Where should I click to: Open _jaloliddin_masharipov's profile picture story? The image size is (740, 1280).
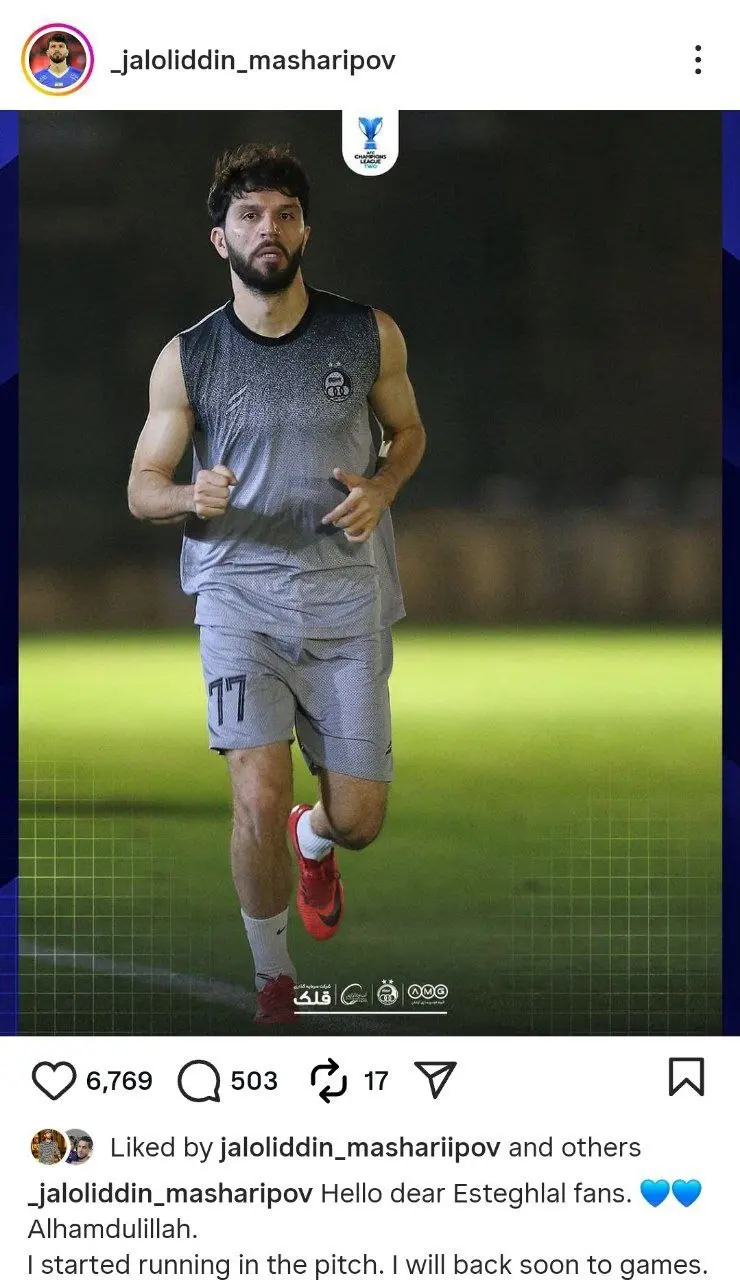(x=57, y=60)
